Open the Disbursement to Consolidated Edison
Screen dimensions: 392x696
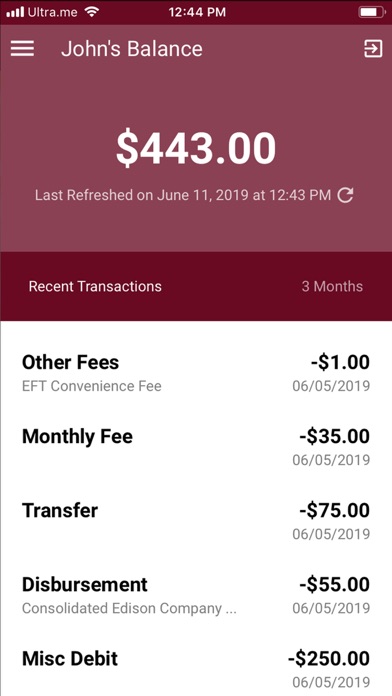point(196,595)
